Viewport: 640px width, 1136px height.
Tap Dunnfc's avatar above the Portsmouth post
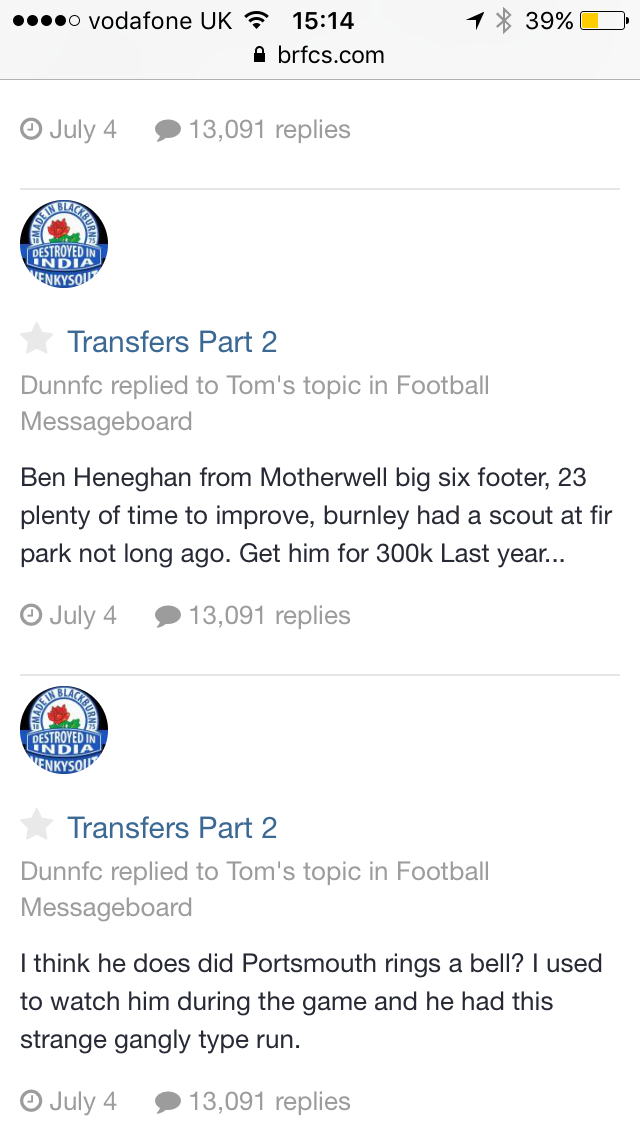click(x=64, y=730)
